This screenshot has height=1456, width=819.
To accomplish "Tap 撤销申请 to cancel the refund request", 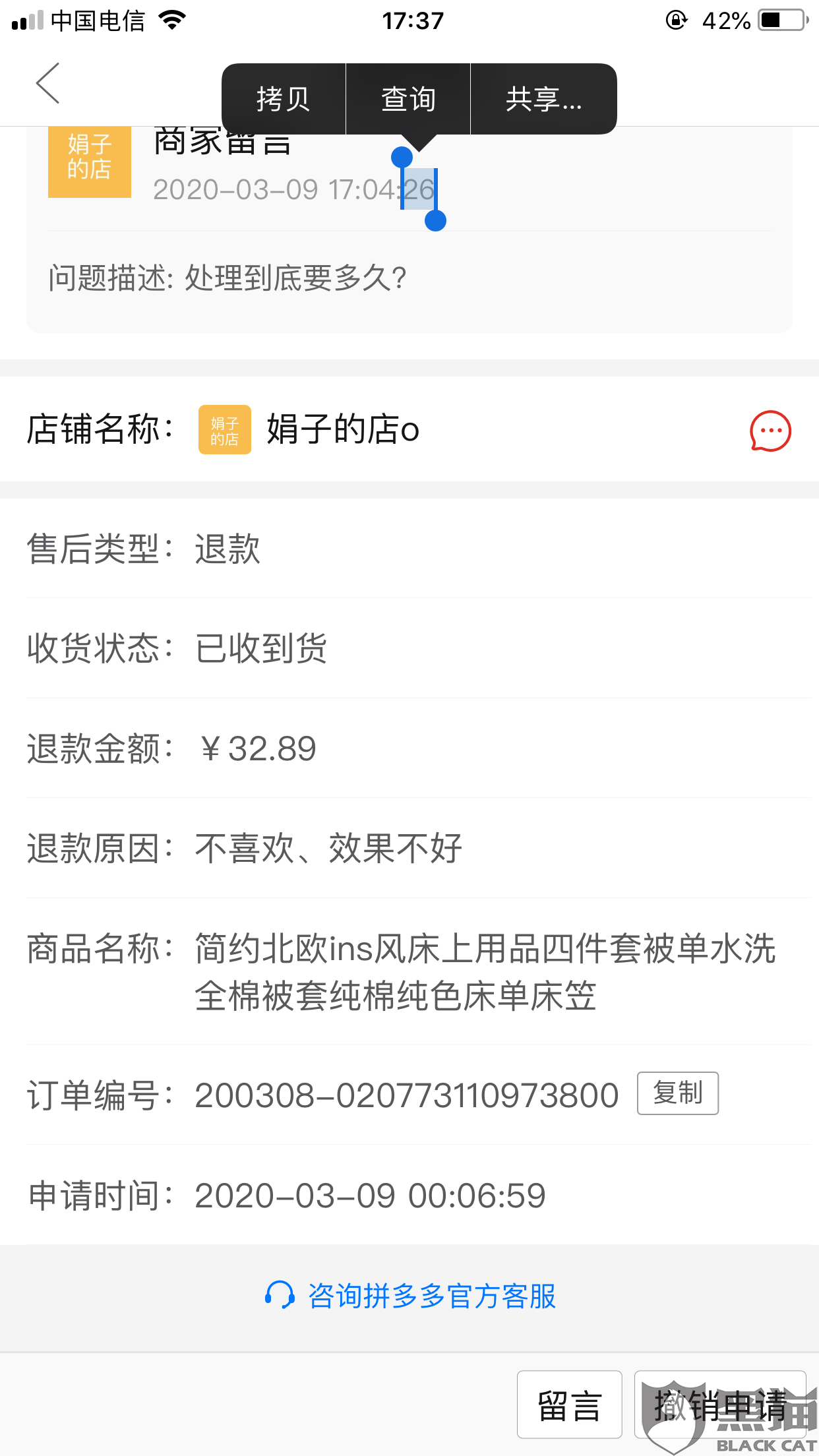I will point(720,1404).
